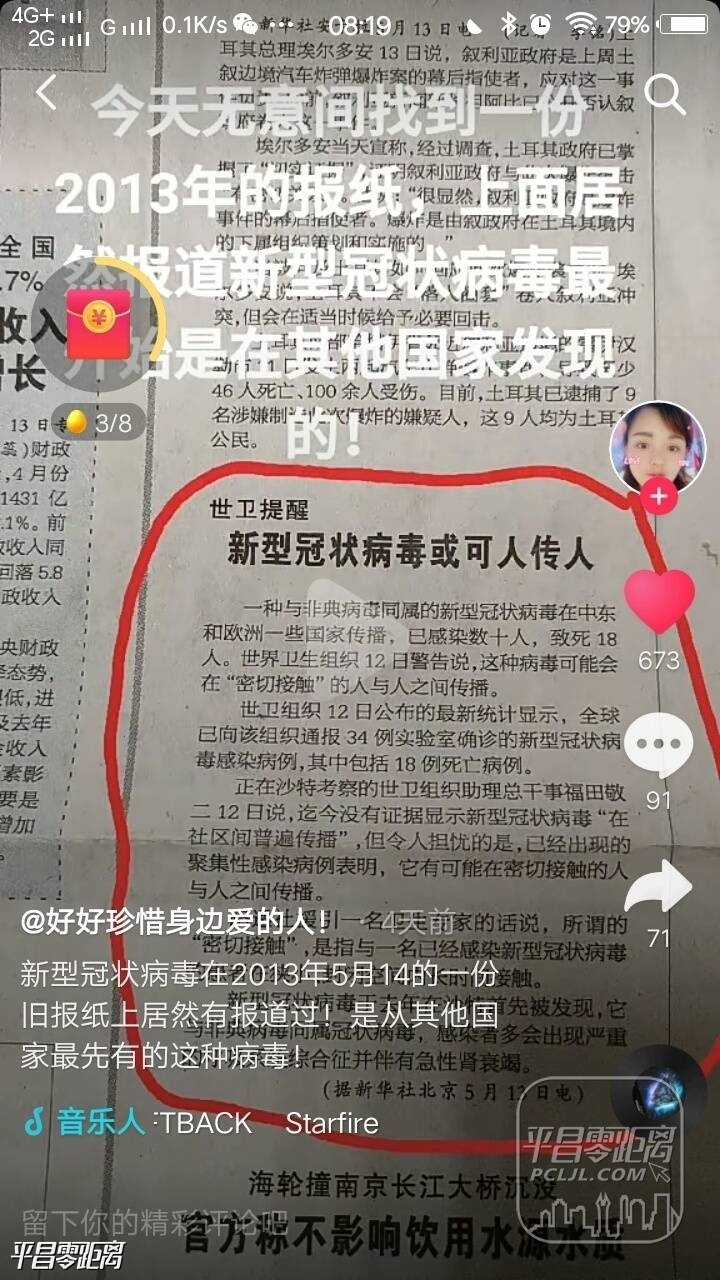This screenshot has height=1280, width=720.
Task: Share this video using the arrow icon
Action: [657, 887]
